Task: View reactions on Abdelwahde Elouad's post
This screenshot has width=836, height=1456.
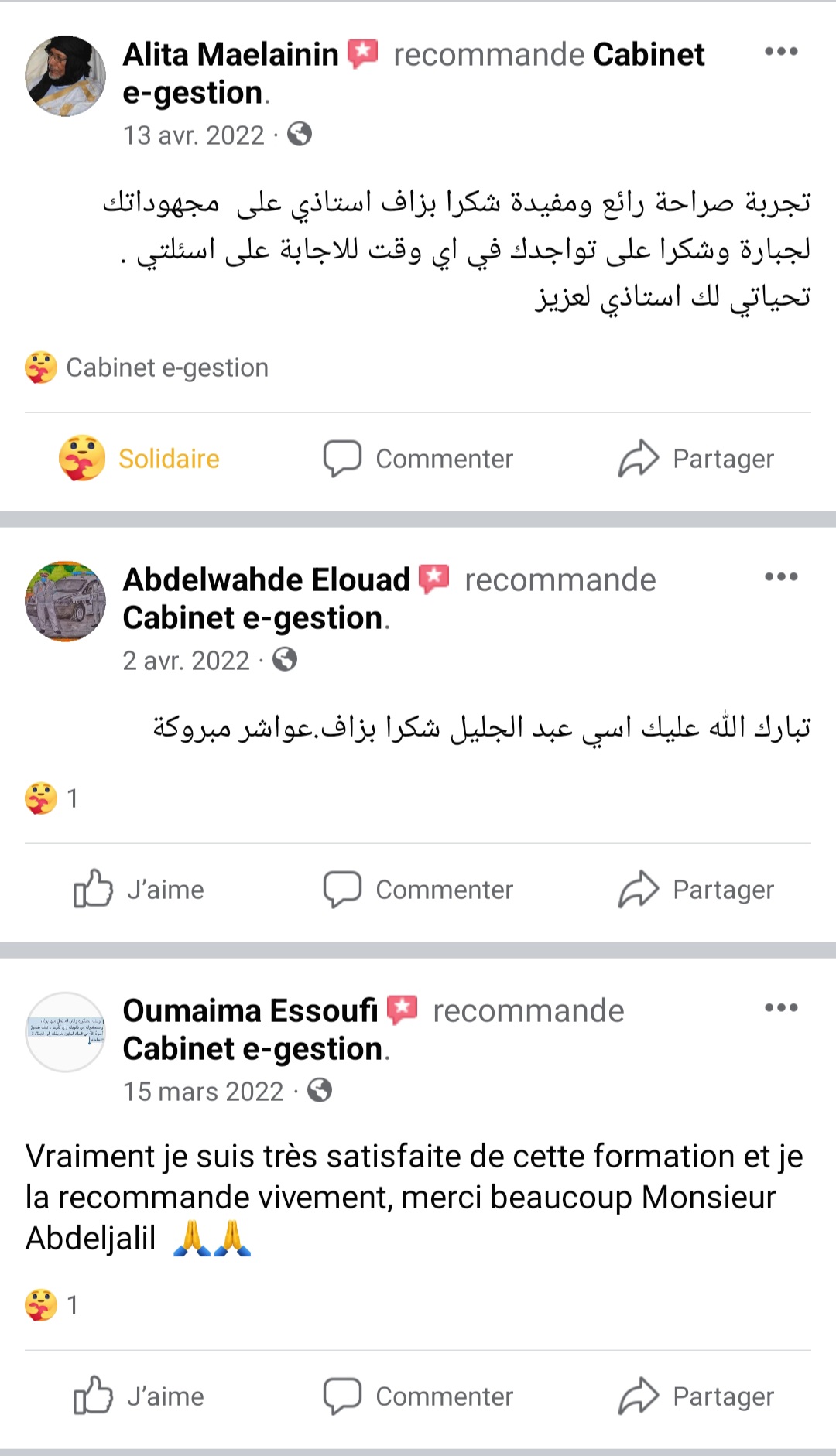Action: [x=52, y=798]
